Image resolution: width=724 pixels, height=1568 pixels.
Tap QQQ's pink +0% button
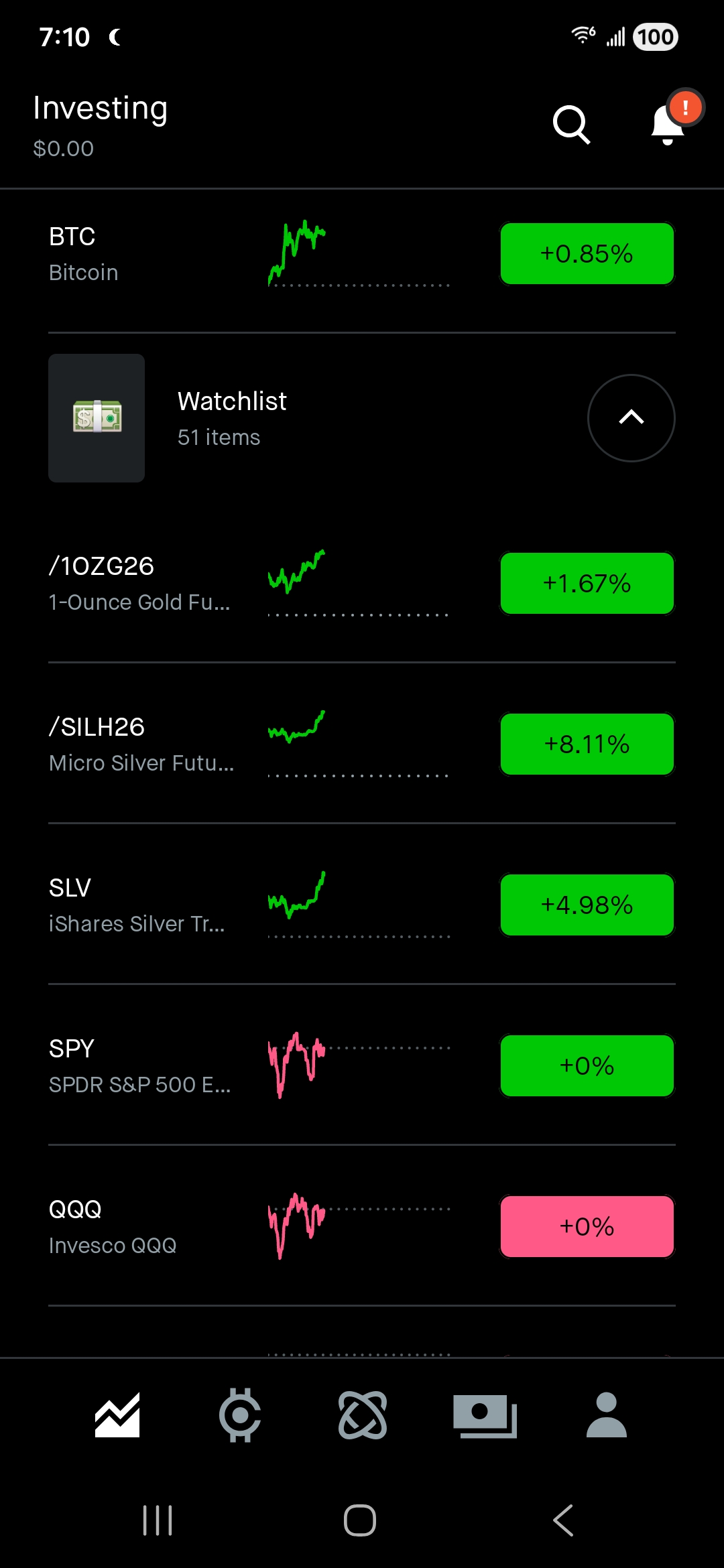[587, 1227]
